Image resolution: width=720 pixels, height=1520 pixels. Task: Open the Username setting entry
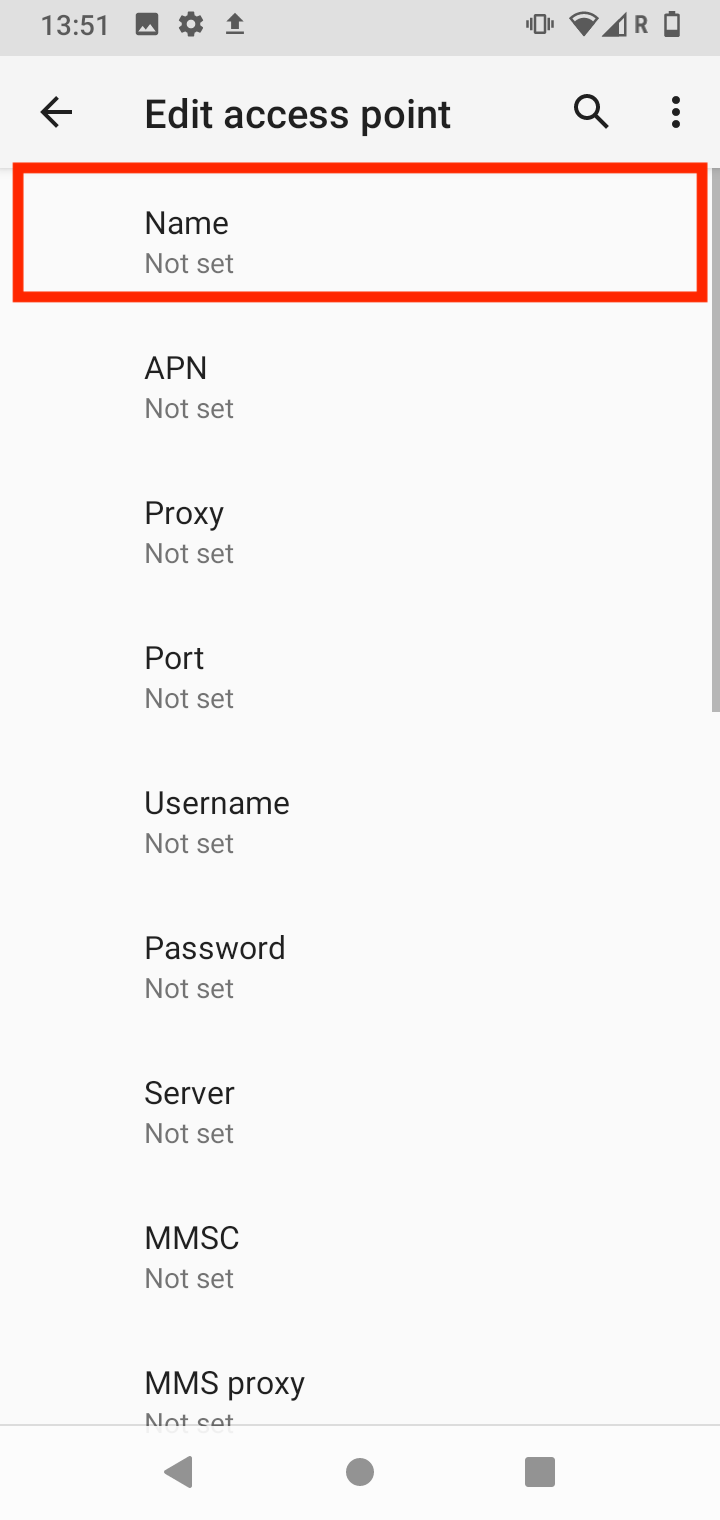point(360,820)
